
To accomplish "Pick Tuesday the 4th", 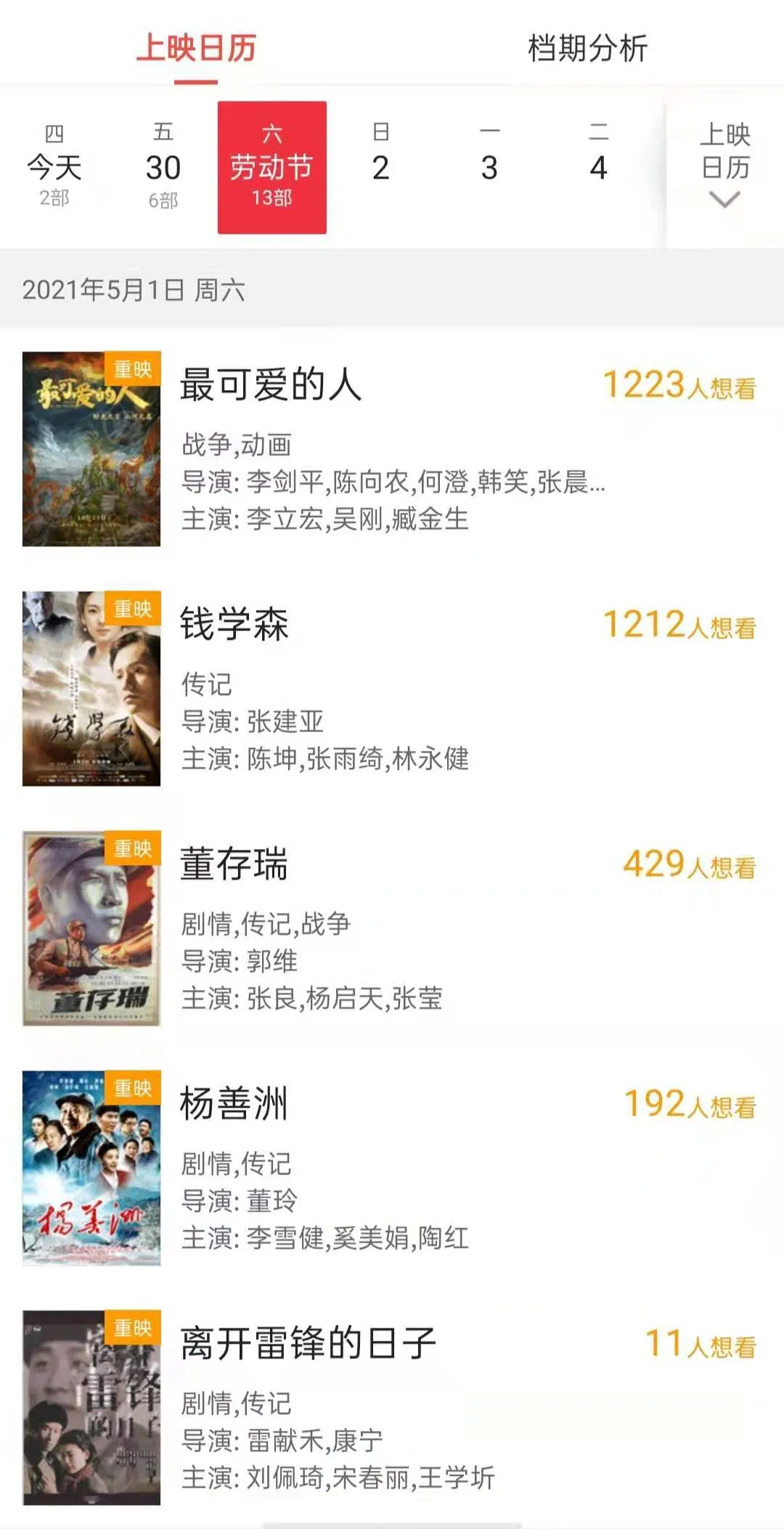I will 598,167.
